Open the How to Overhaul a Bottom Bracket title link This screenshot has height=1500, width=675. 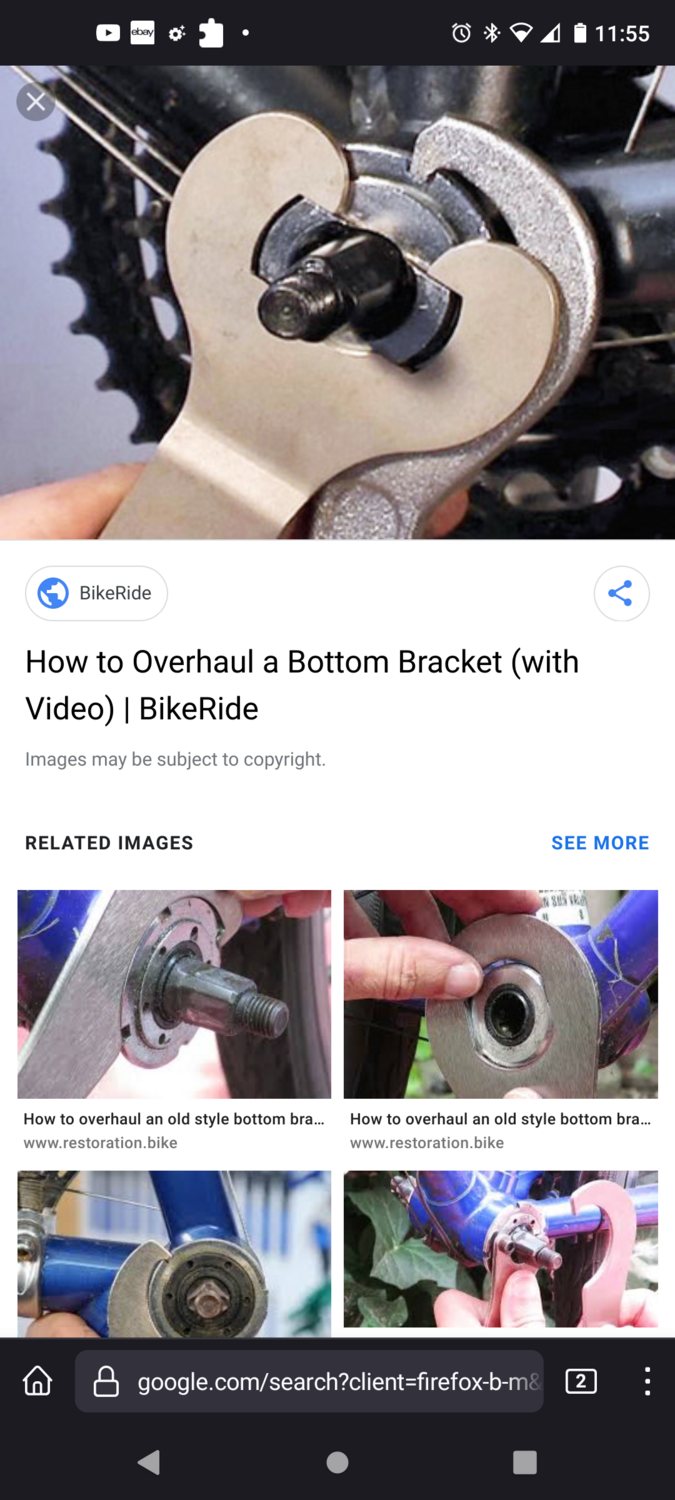coord(301,685)
